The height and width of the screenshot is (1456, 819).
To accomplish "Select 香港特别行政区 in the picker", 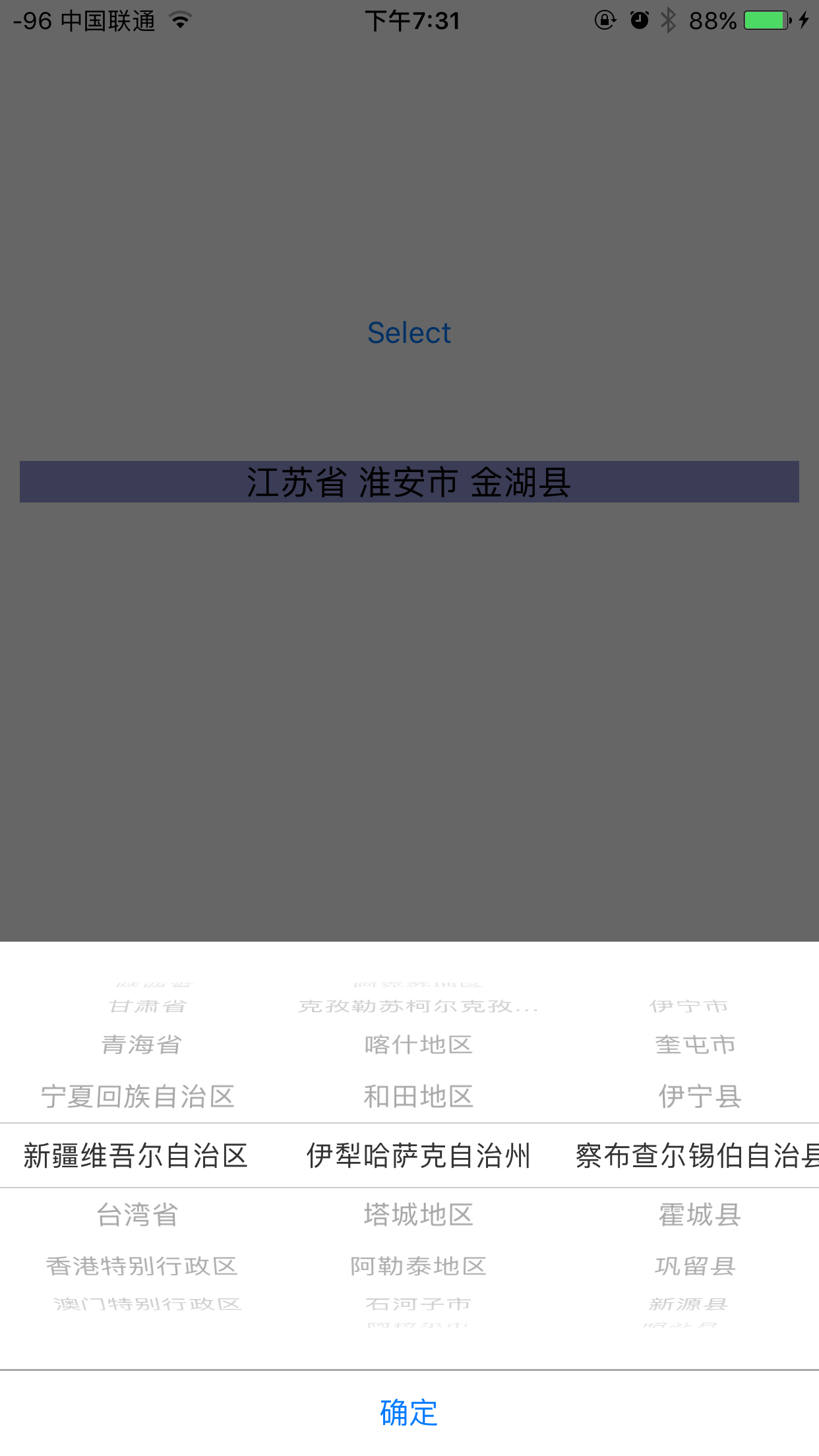I will tap(141, 1266).
